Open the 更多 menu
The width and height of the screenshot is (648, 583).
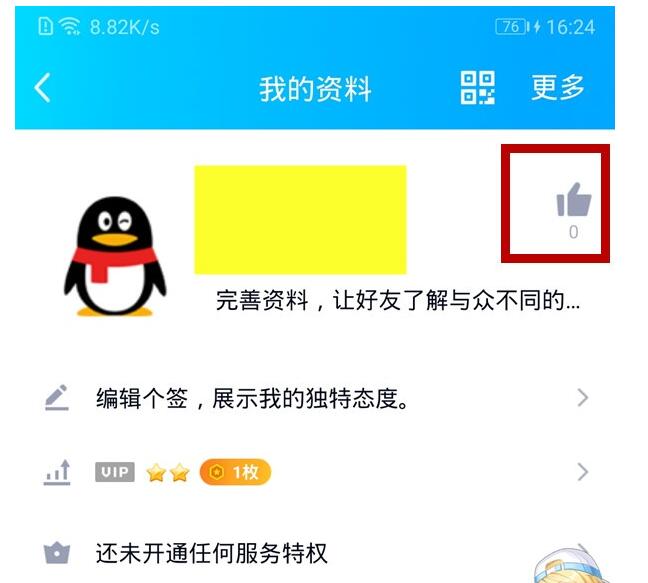tap(558, 88)
